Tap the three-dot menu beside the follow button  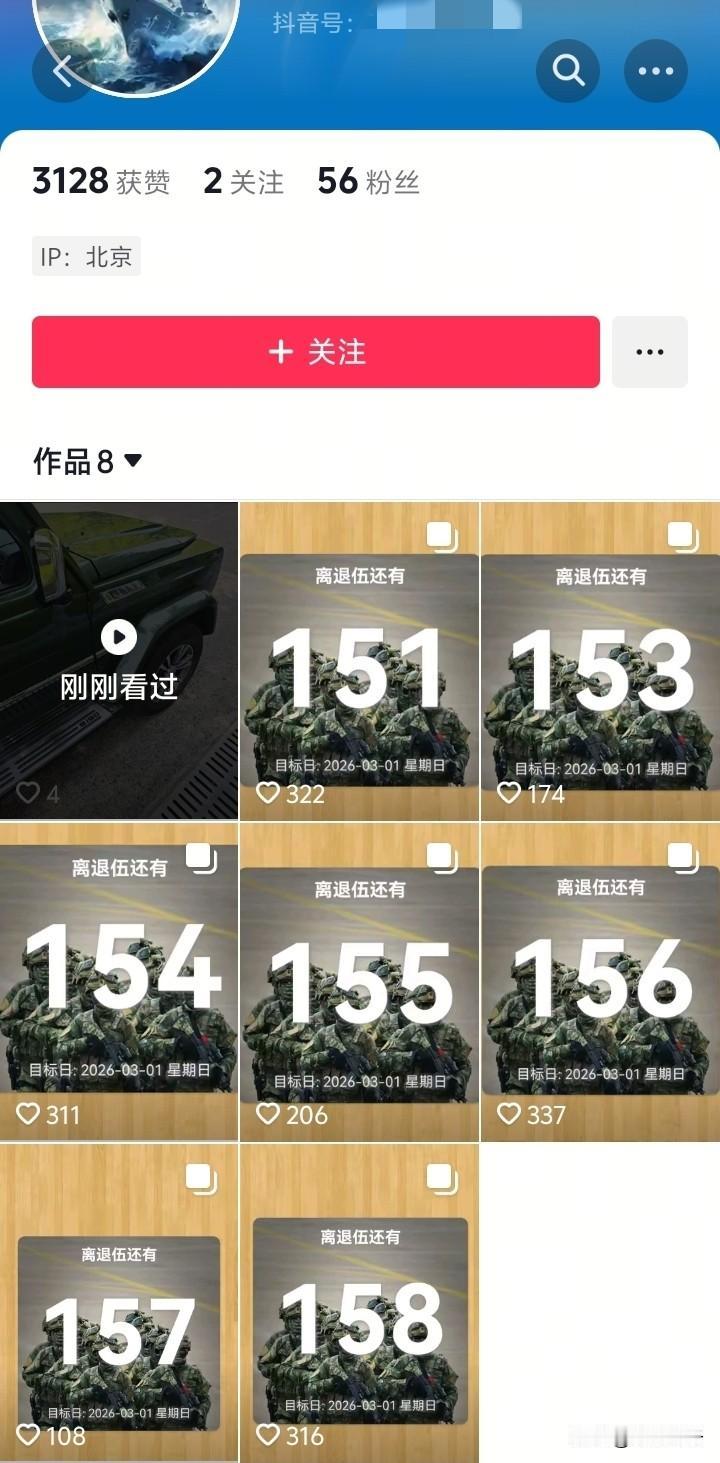[650, 351]
